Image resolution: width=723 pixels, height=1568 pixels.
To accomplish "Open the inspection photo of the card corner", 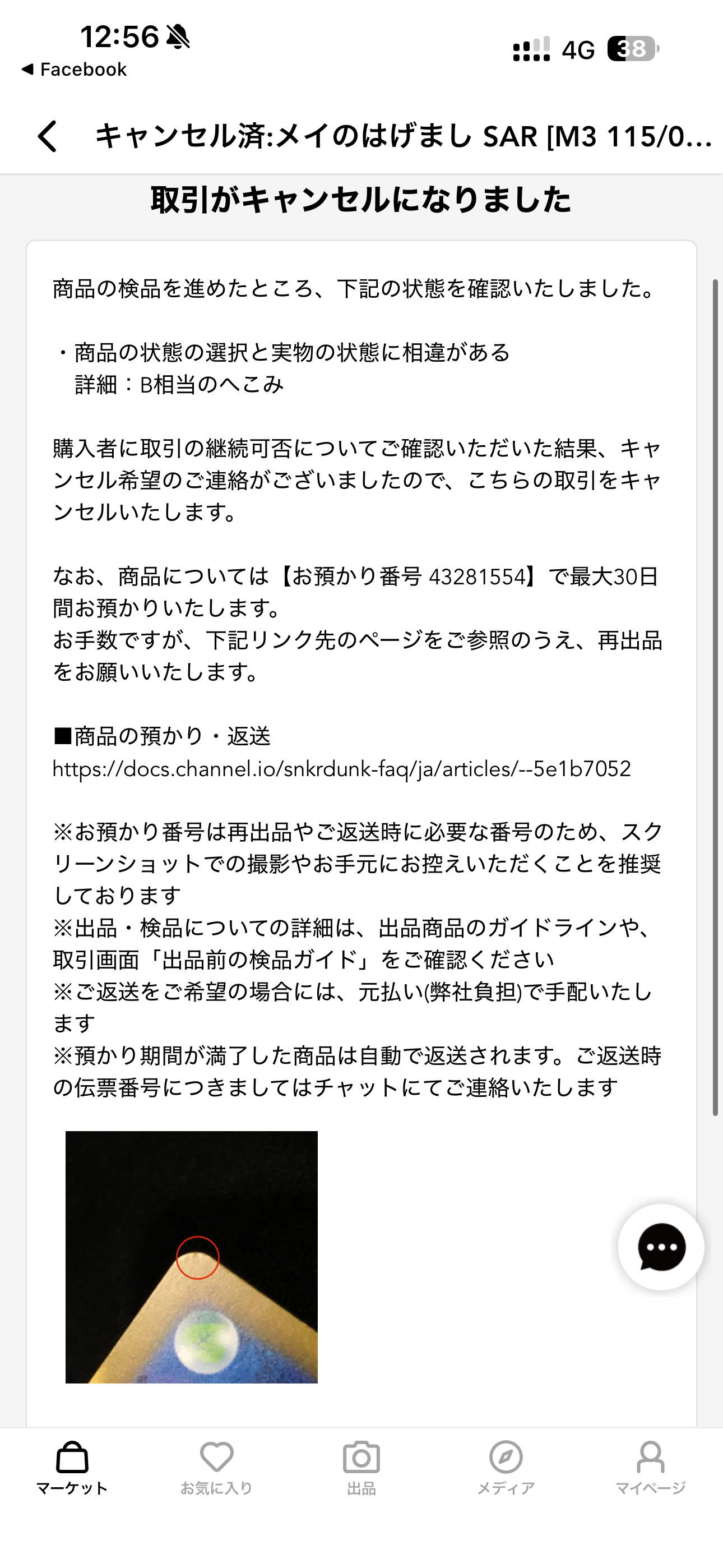I will pyautogui.click(x=192, y=1257).
